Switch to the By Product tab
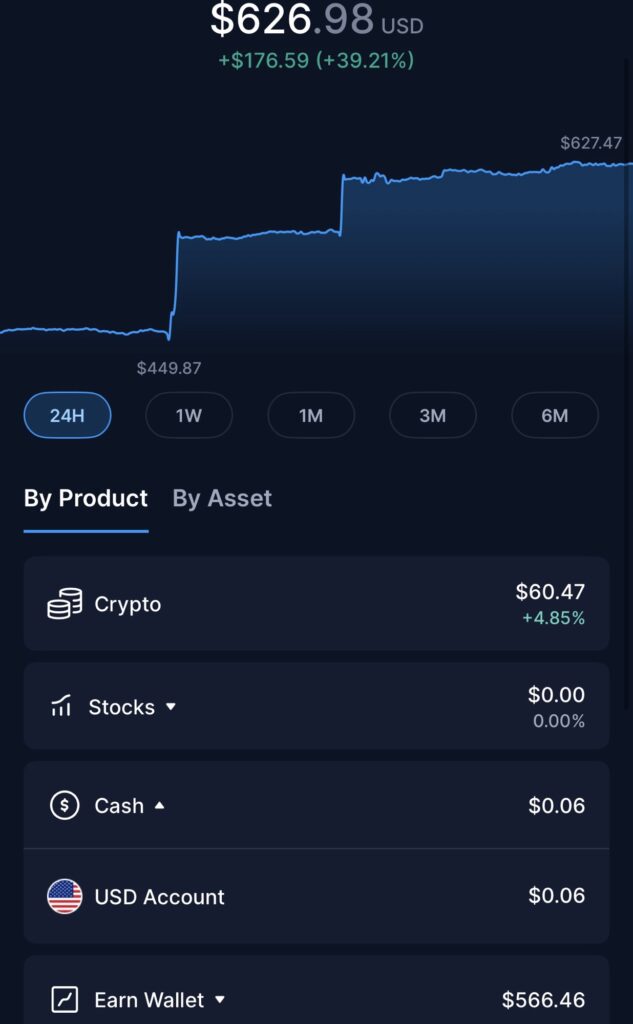The image size is (633, 1024). coord(86,498)
